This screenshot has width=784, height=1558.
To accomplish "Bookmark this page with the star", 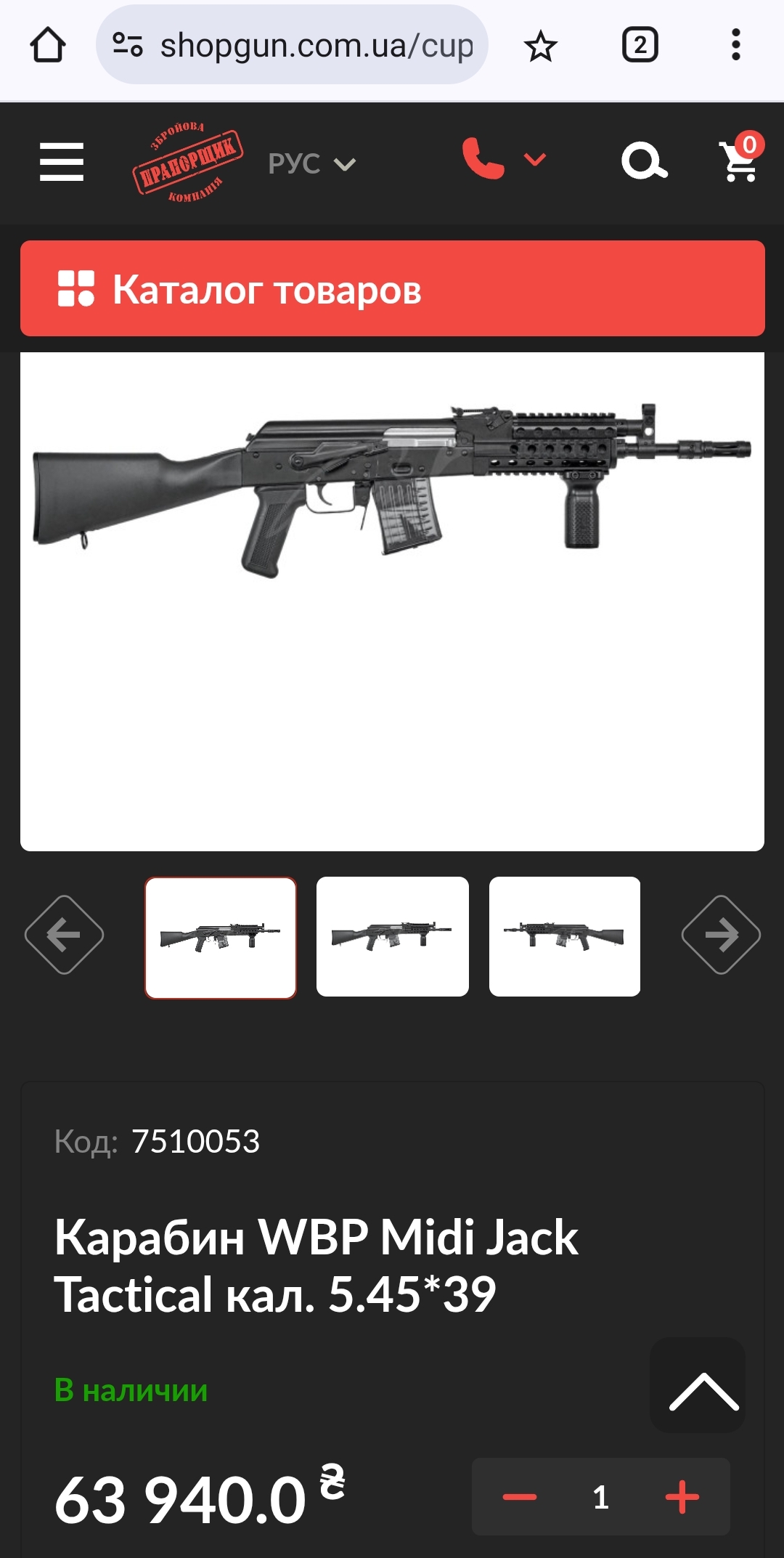I will (x=541, y=46).
